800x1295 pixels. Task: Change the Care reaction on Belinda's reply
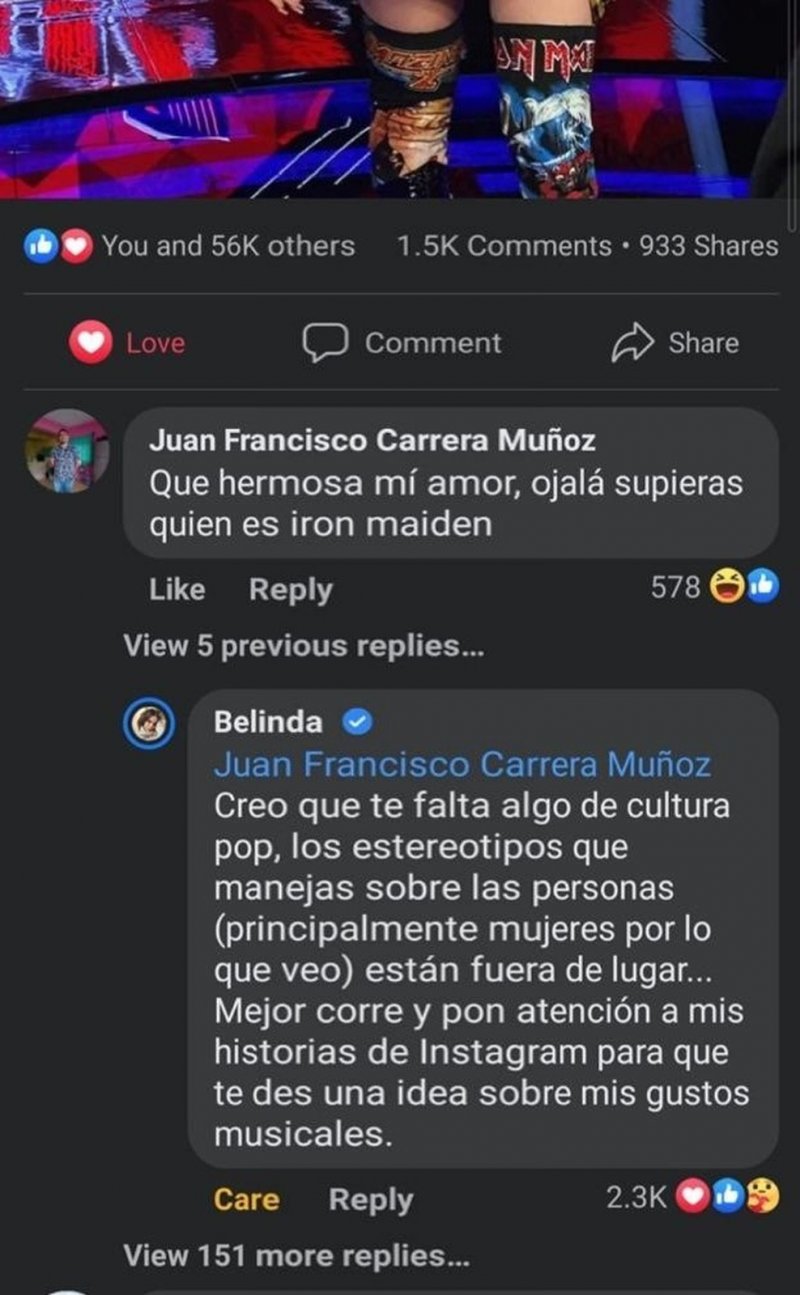pos(246,1199)
